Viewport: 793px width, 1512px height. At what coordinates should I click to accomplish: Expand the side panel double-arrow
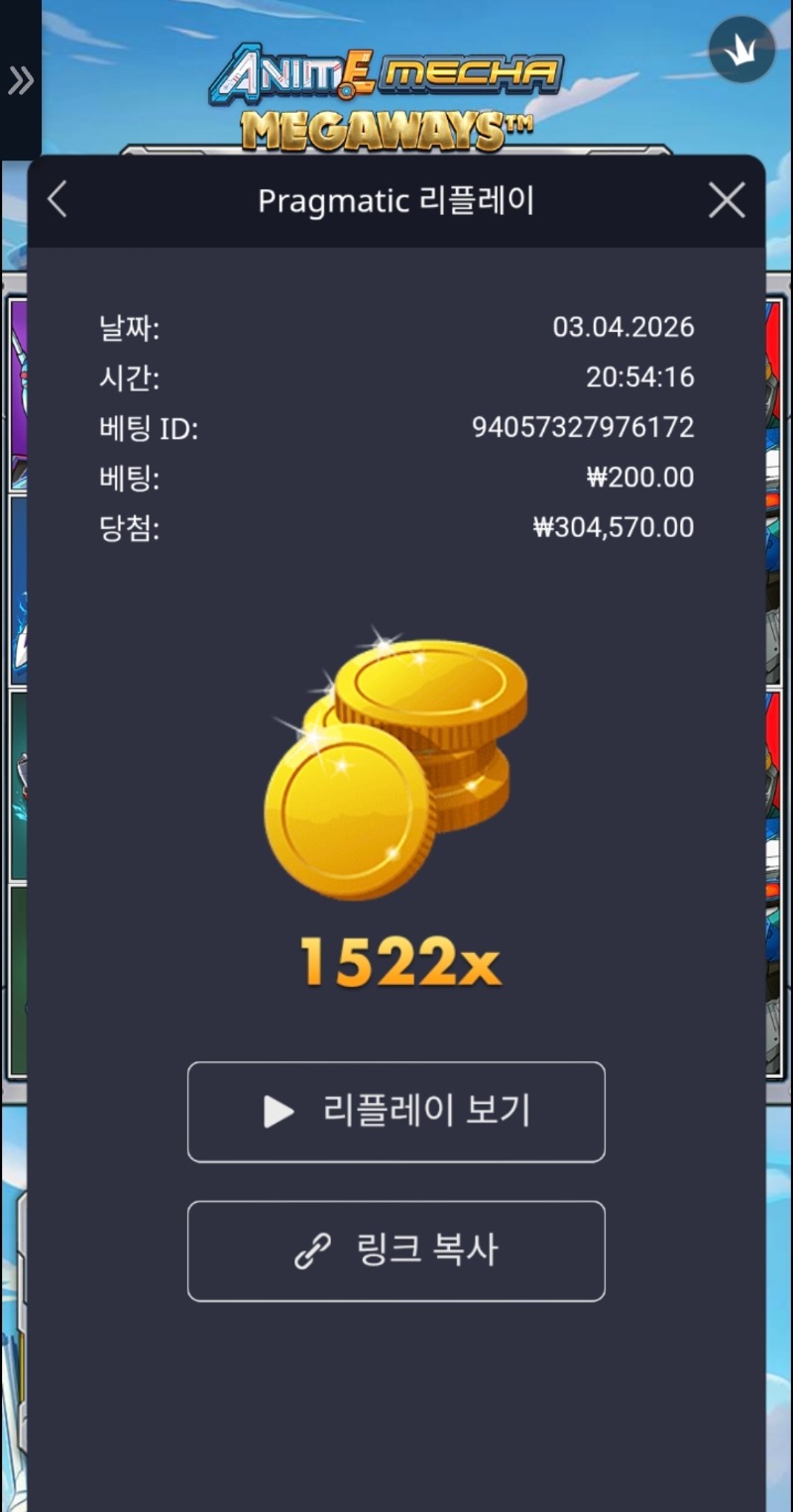(x=21, y=81)
